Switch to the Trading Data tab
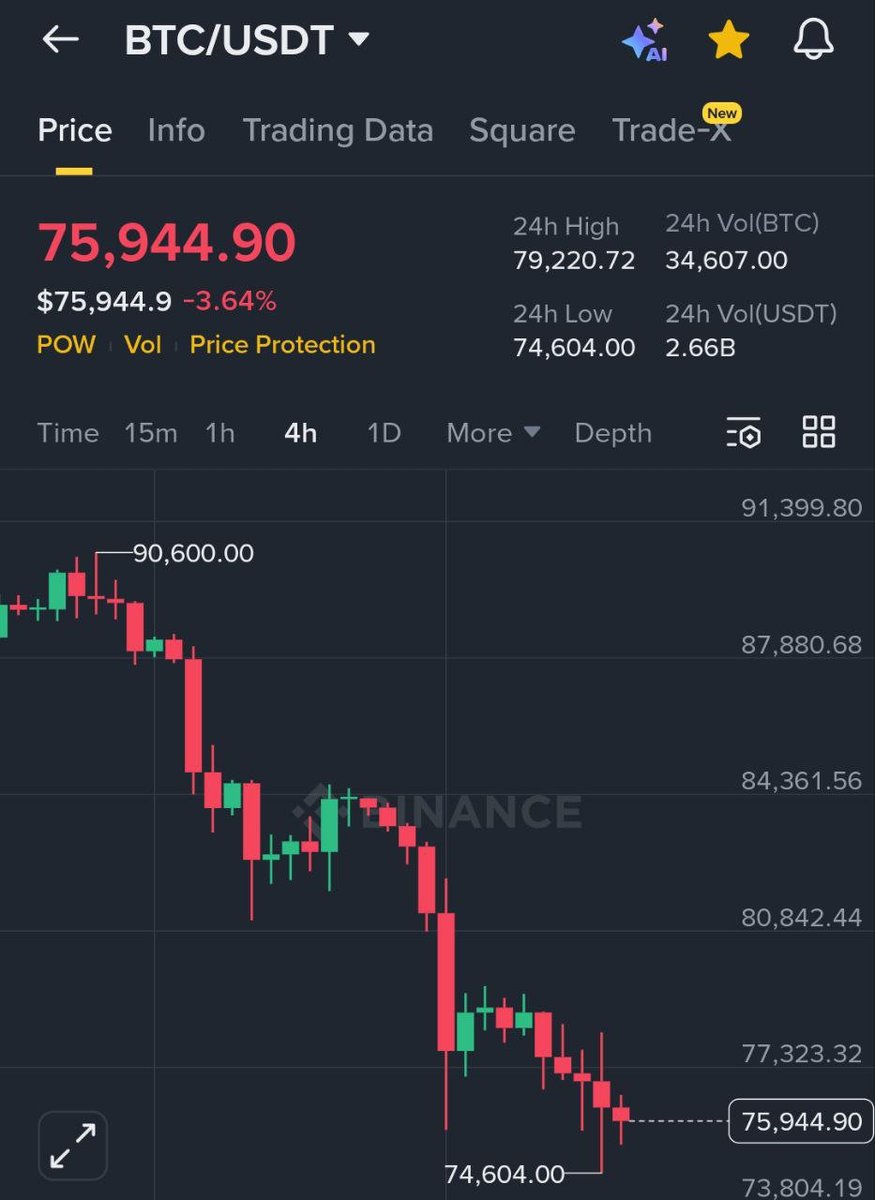 pos(338,131)
